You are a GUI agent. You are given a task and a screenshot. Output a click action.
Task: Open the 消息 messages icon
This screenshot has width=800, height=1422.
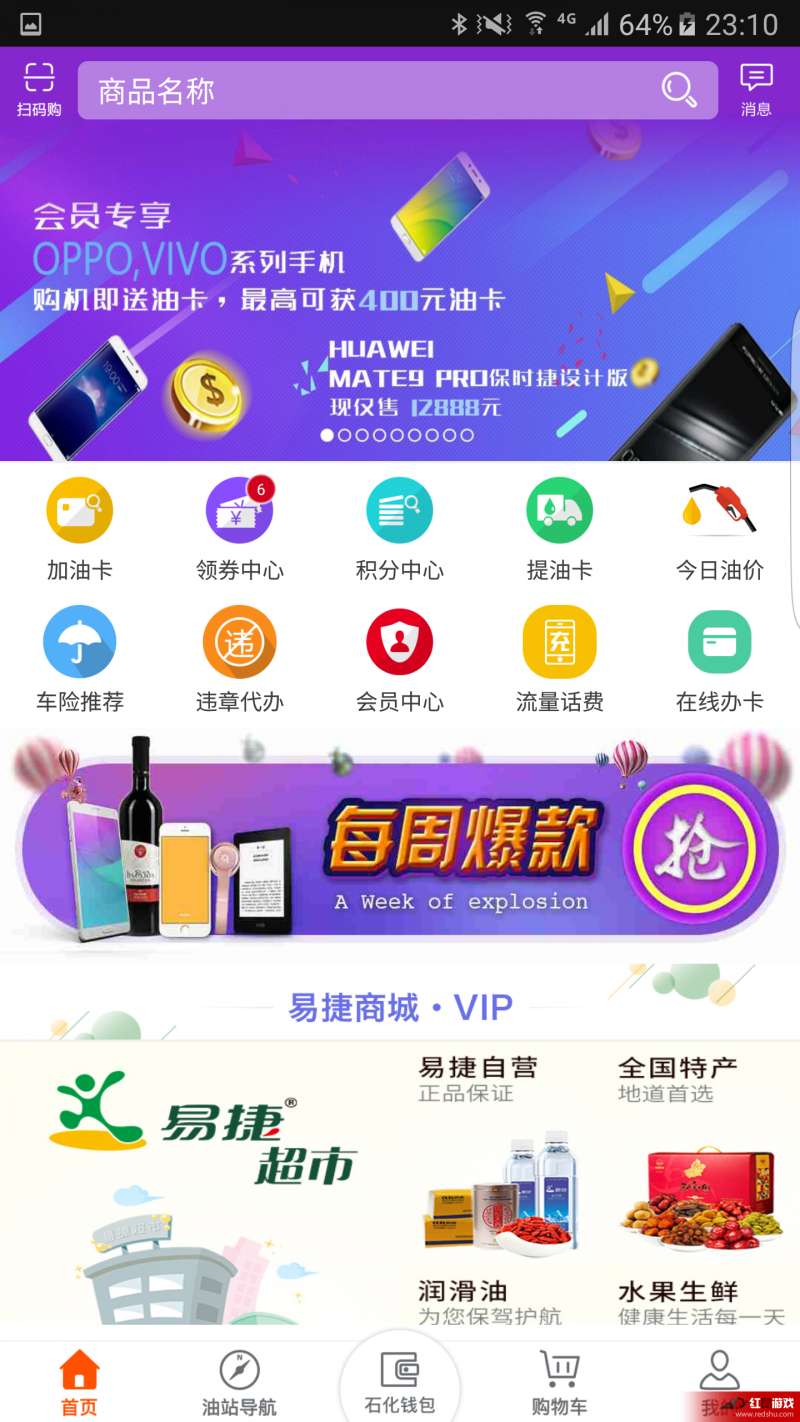(758, 90)
